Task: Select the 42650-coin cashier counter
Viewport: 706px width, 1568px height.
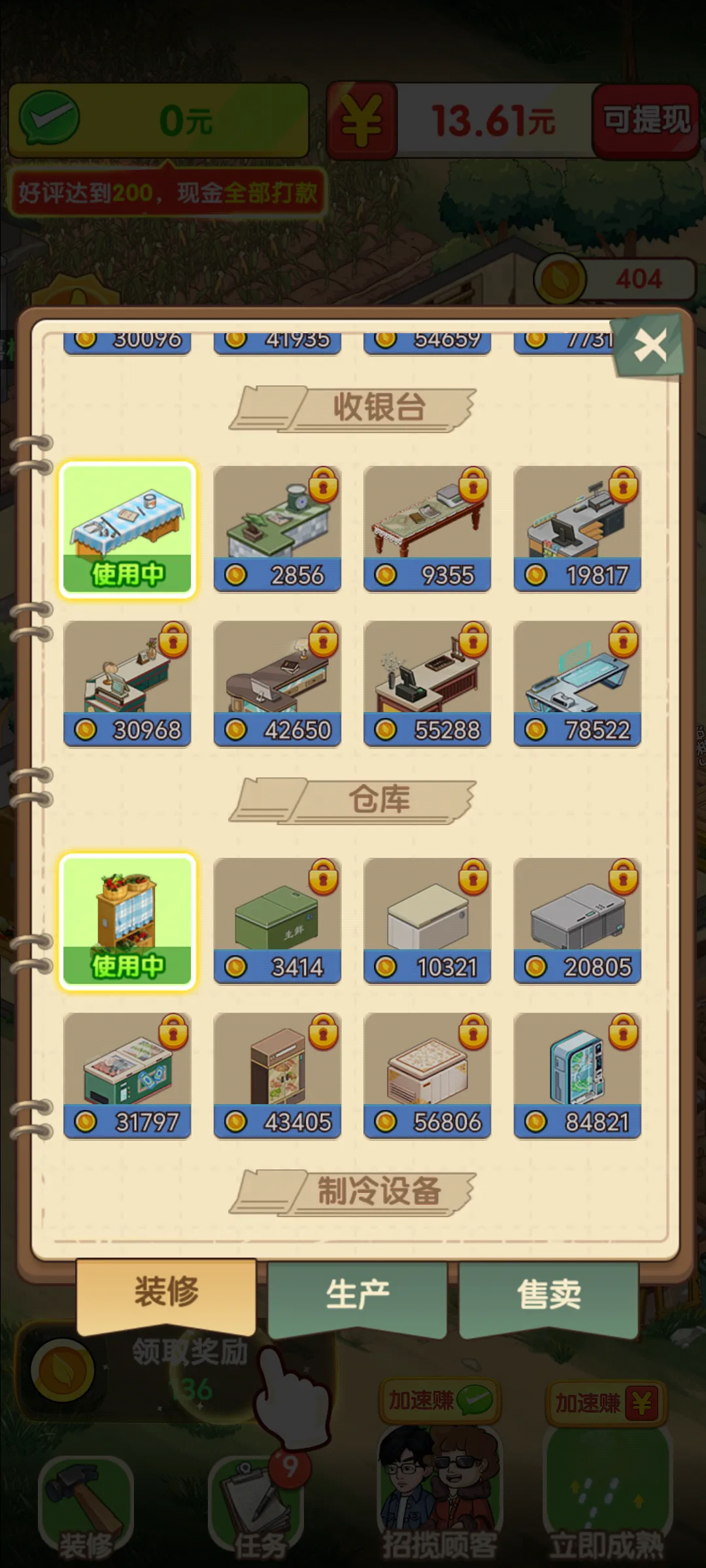Action: click(277, 684)
